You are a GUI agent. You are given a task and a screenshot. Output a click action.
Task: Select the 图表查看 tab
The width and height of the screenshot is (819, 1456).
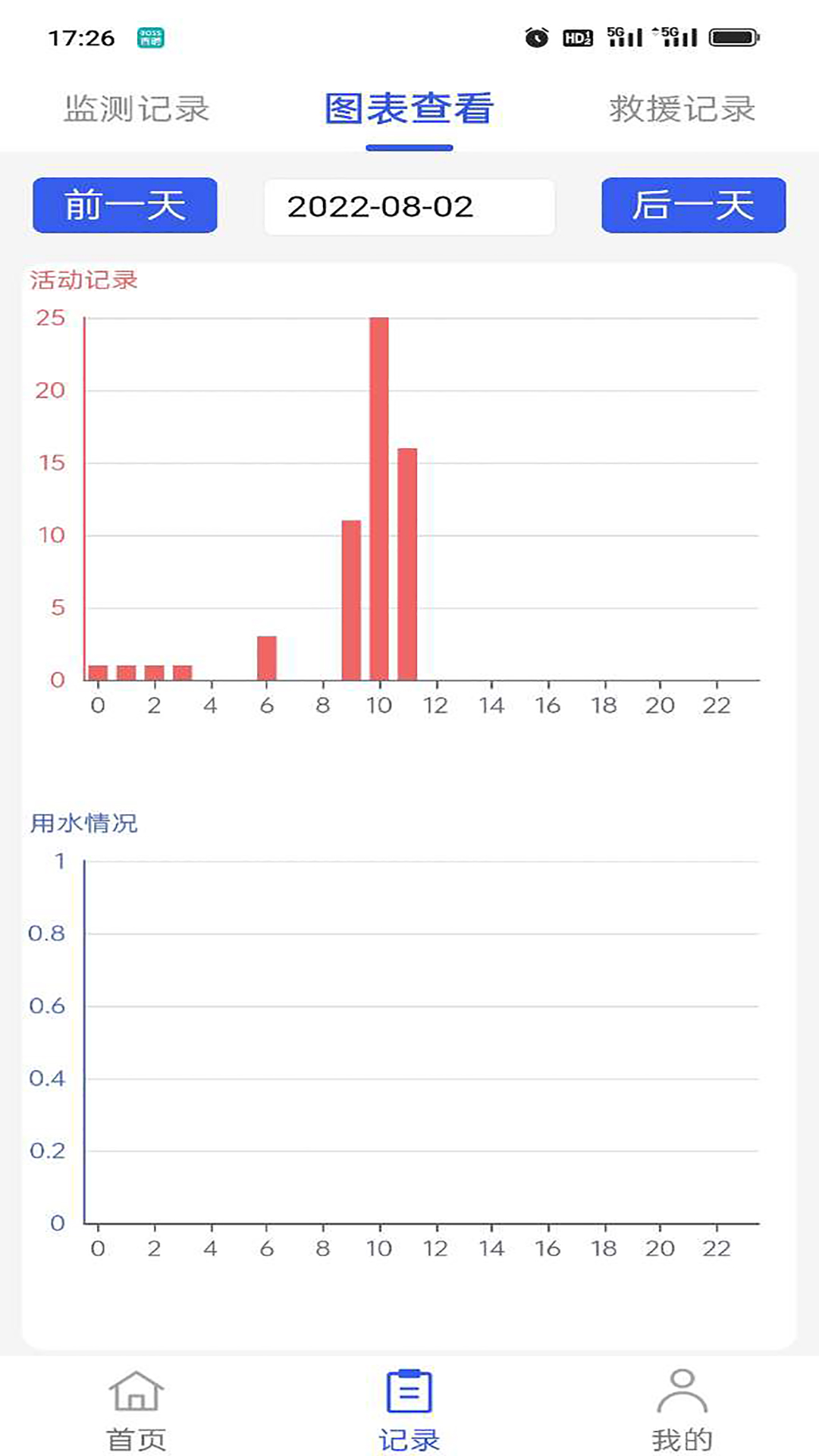(x=408, y=108)
